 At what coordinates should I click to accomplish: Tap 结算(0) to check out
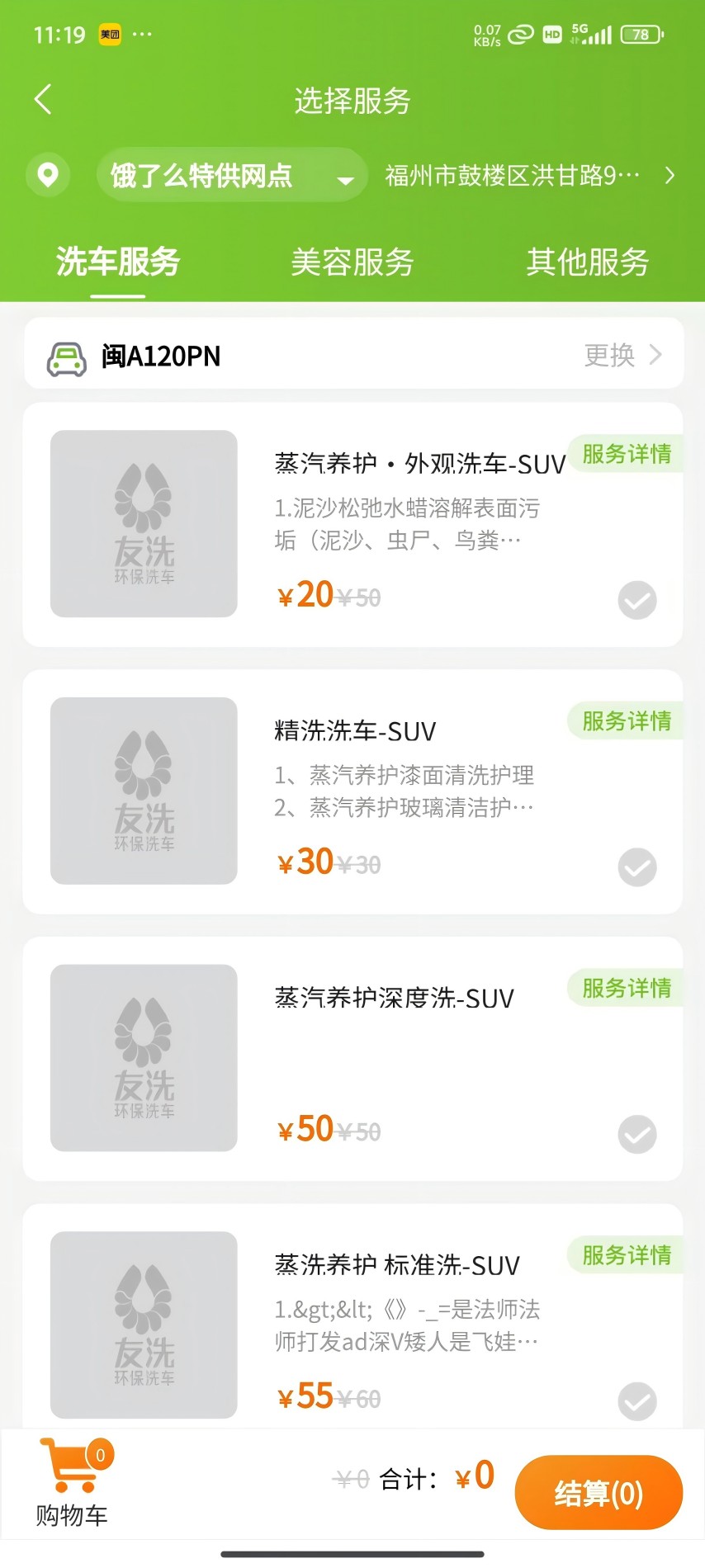(x=598, y=1492)
